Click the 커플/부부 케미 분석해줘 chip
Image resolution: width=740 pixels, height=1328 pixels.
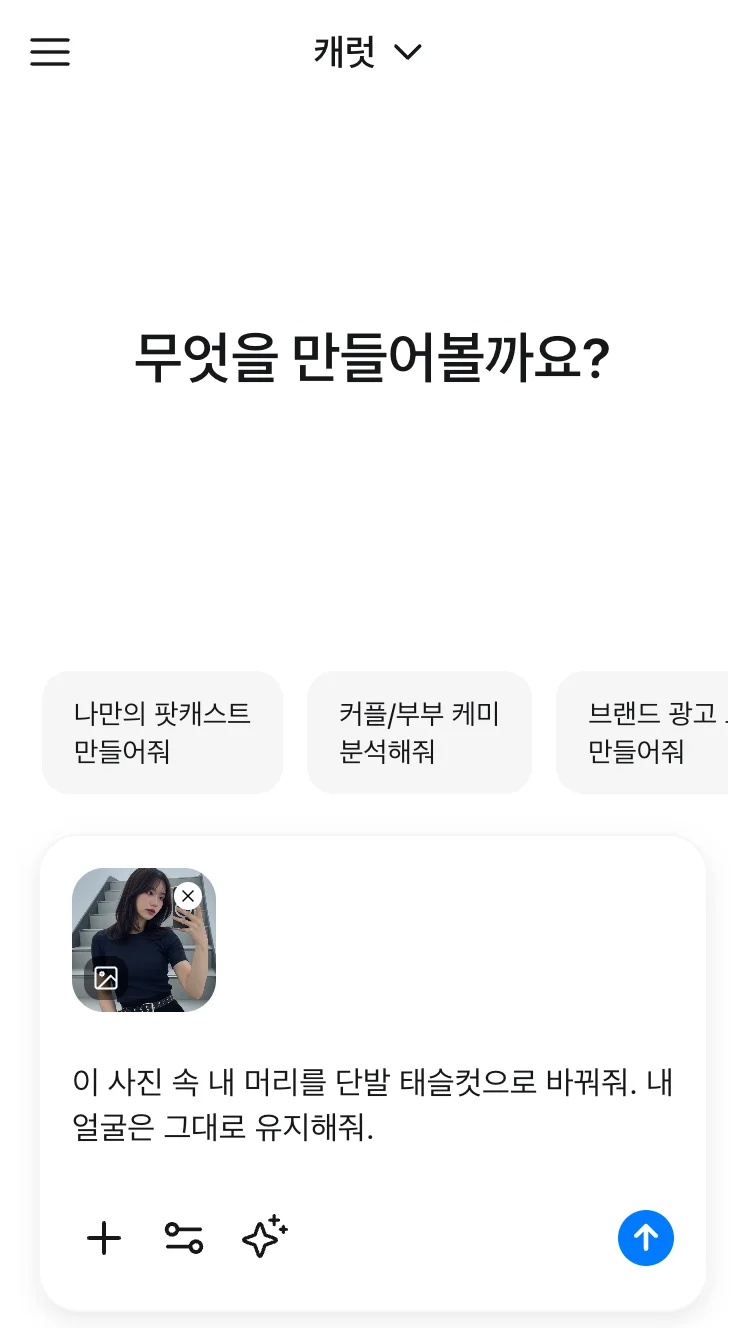(x=419, y=732)
